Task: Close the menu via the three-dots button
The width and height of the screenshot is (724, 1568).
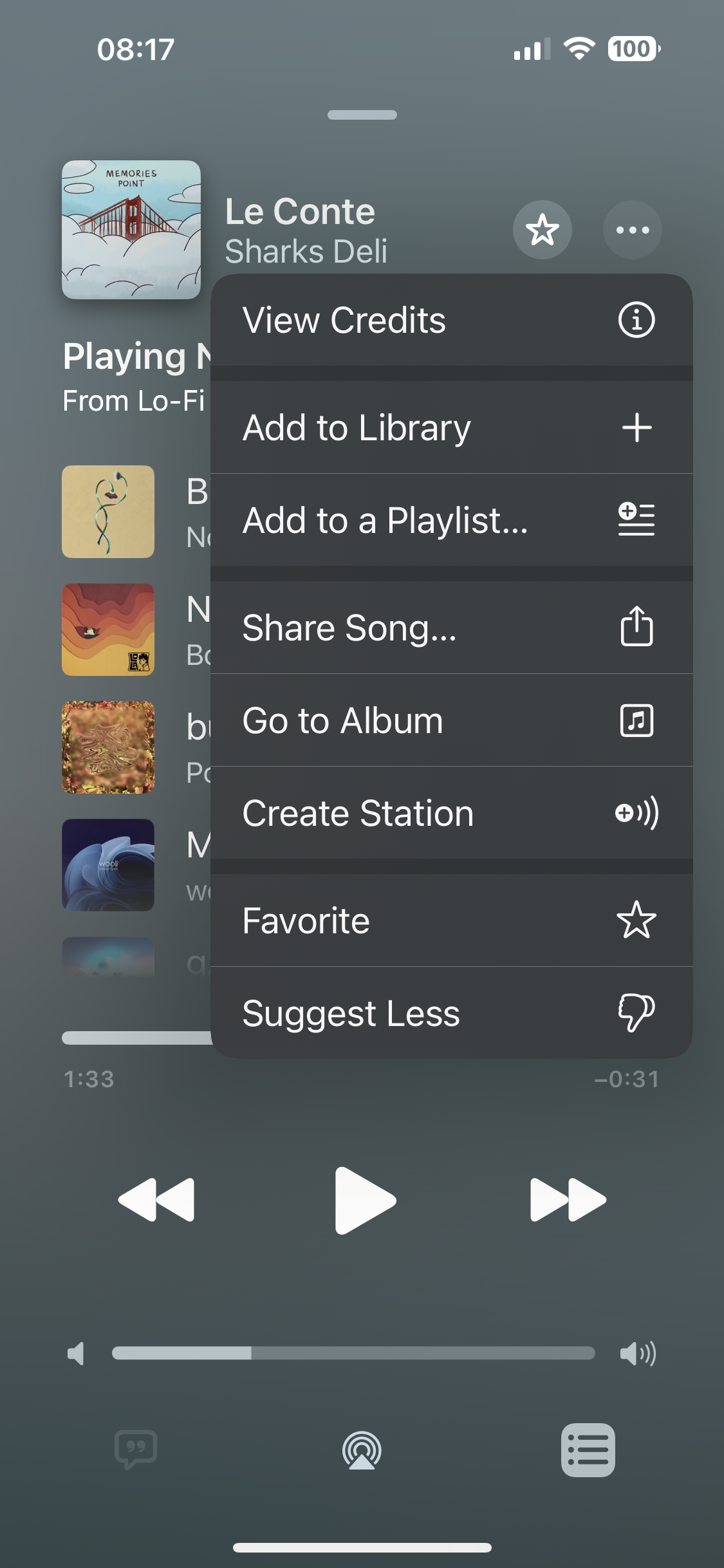Action: (x=632, y=230)
